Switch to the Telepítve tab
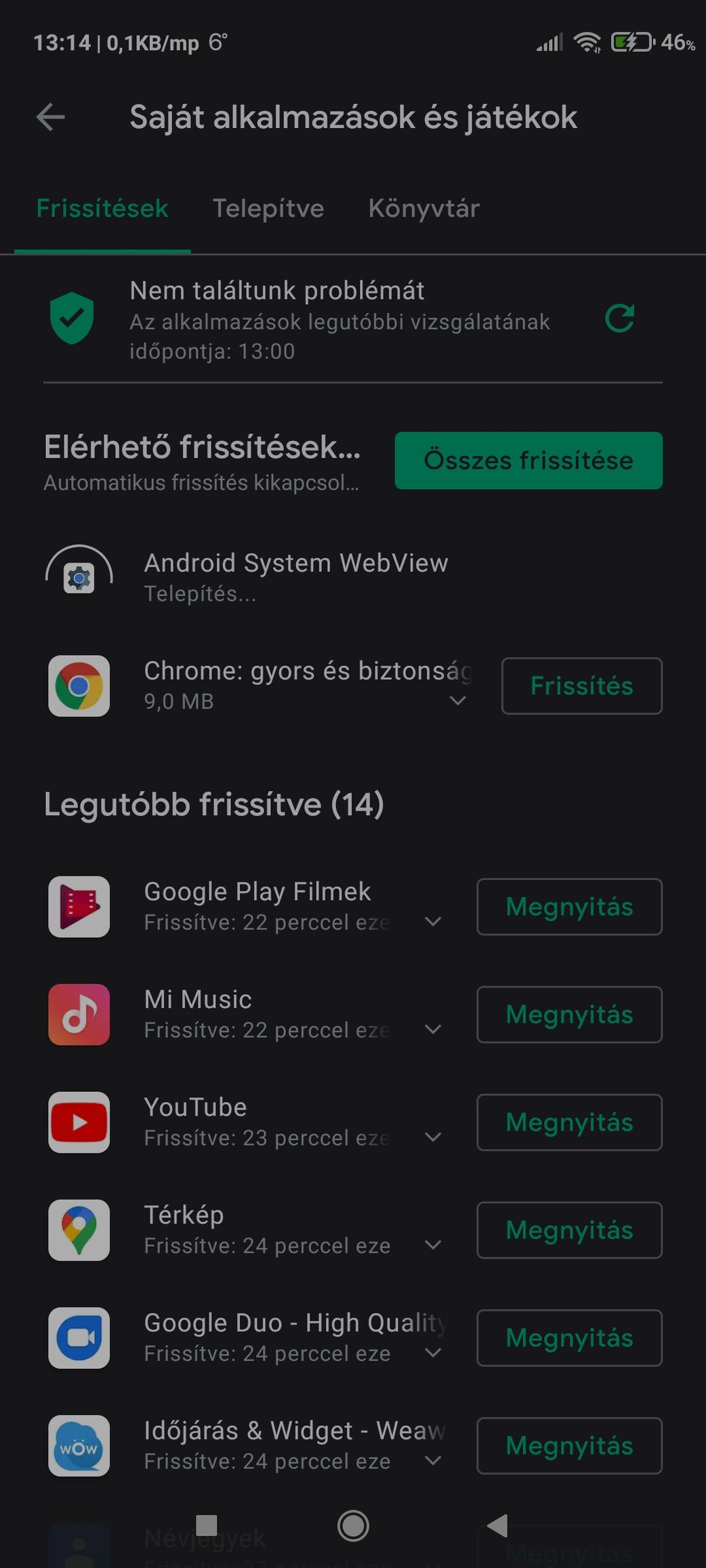 pyautogui.click(x=268, y=208)
